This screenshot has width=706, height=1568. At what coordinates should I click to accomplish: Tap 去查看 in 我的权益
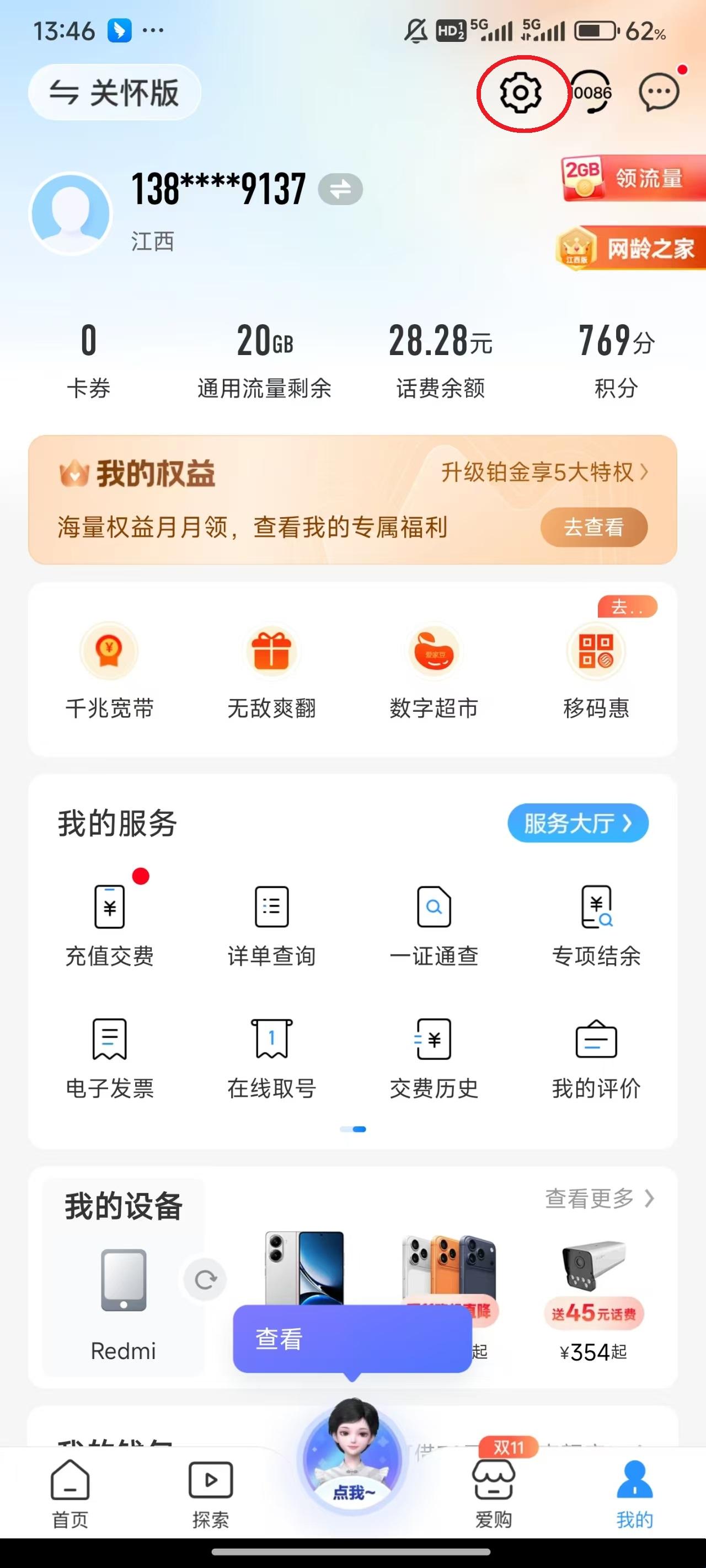[593, 527]
